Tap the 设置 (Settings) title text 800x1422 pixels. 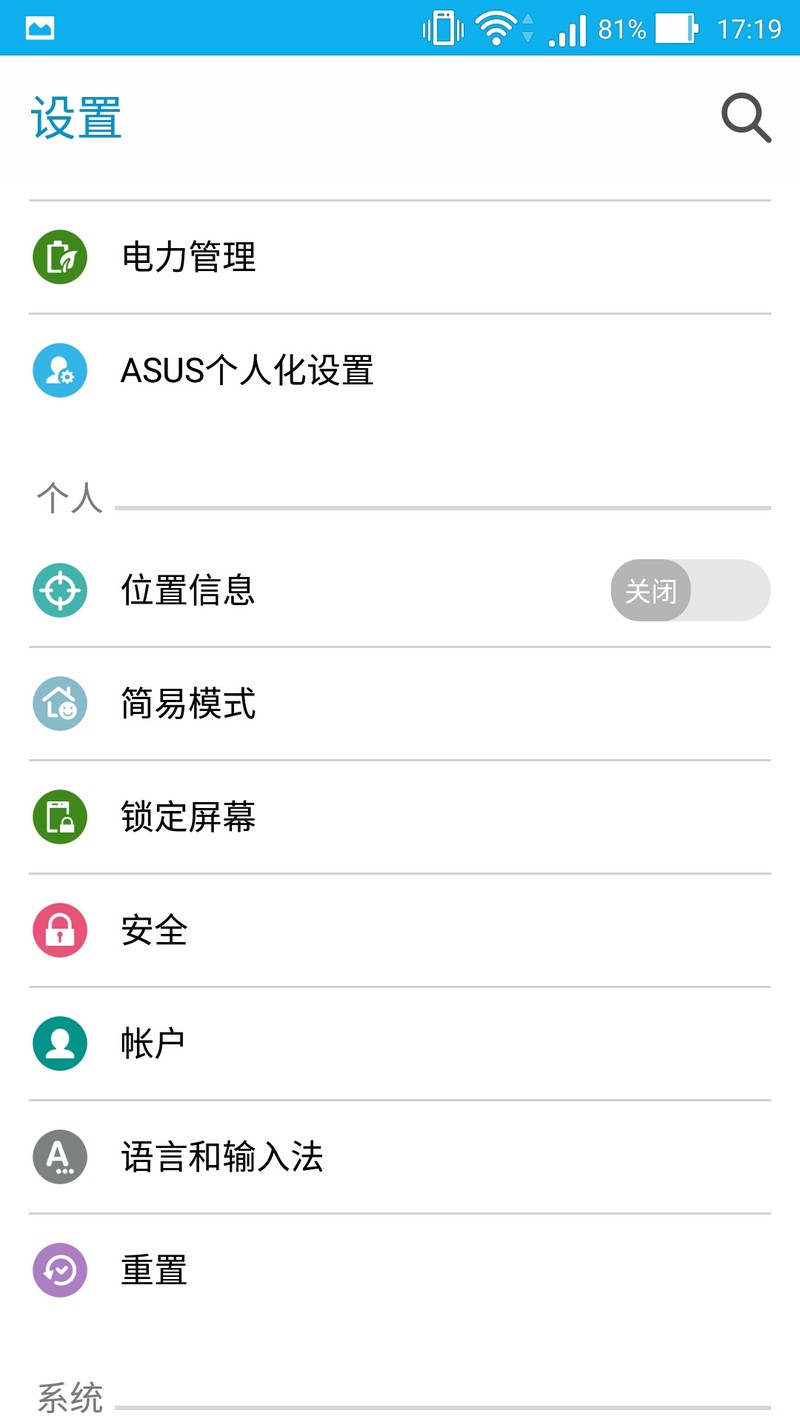76,117
